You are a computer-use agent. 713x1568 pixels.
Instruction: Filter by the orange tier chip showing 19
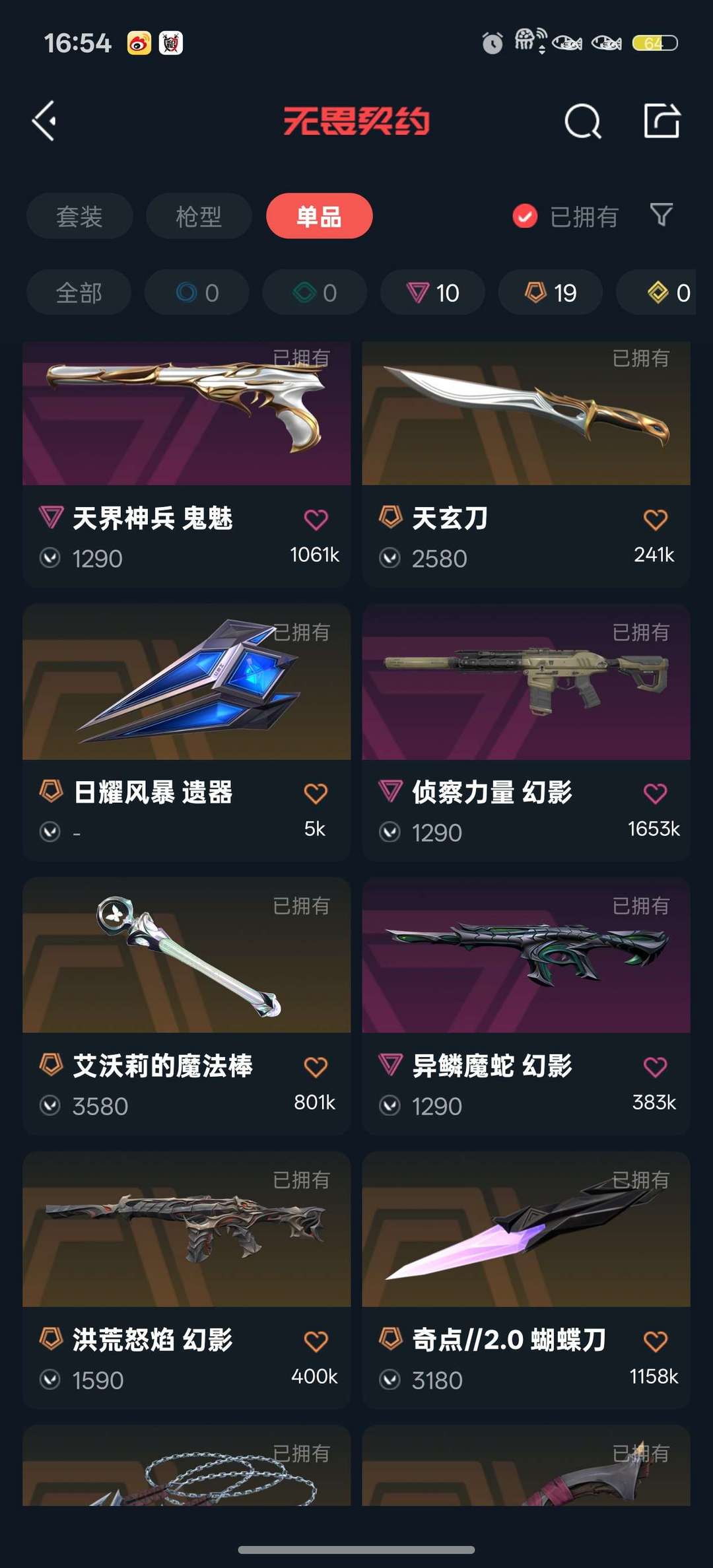(550, 293)
